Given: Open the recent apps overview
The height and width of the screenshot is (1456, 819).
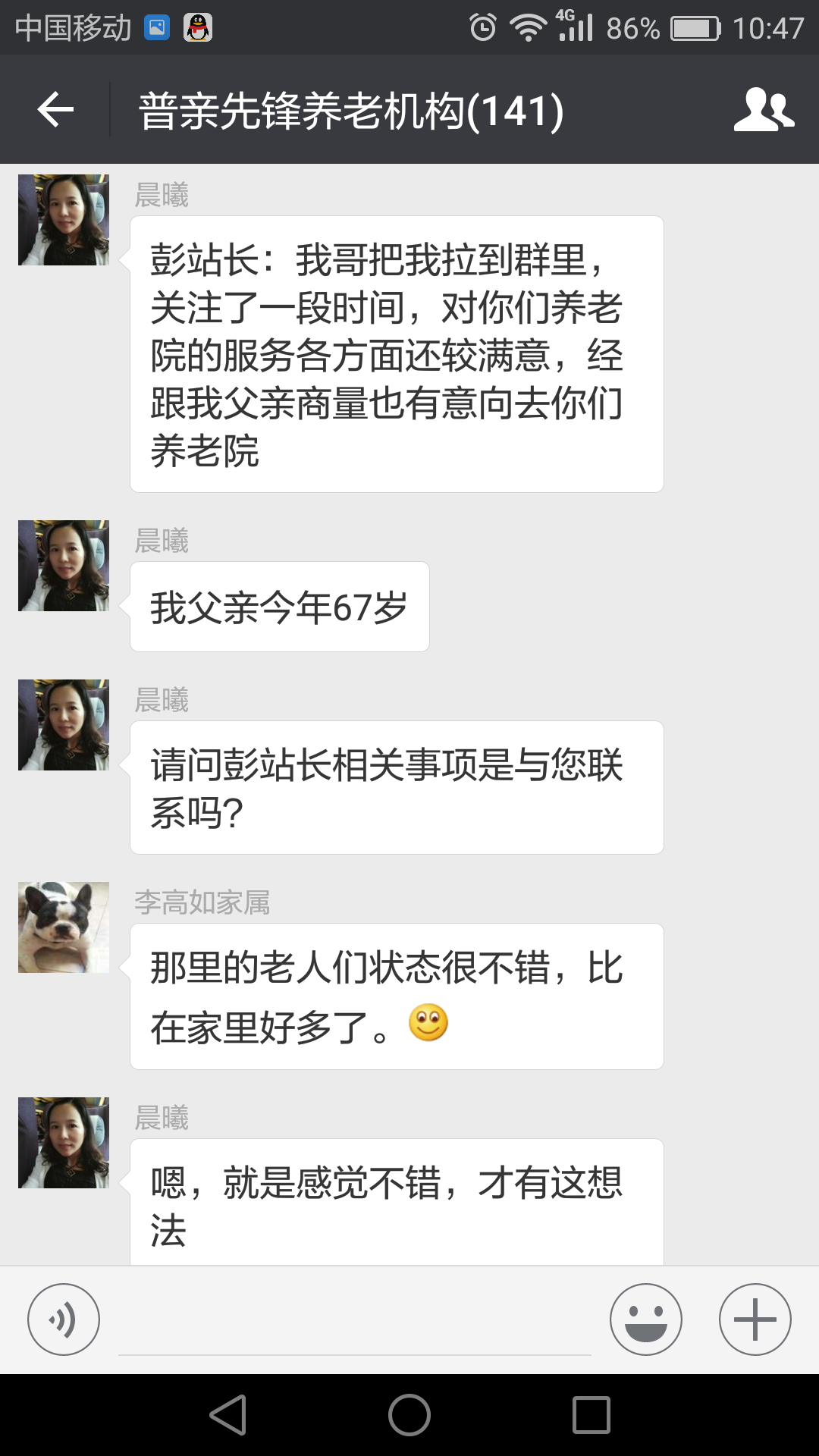Looking at the screenshot, I should 591,1415.
